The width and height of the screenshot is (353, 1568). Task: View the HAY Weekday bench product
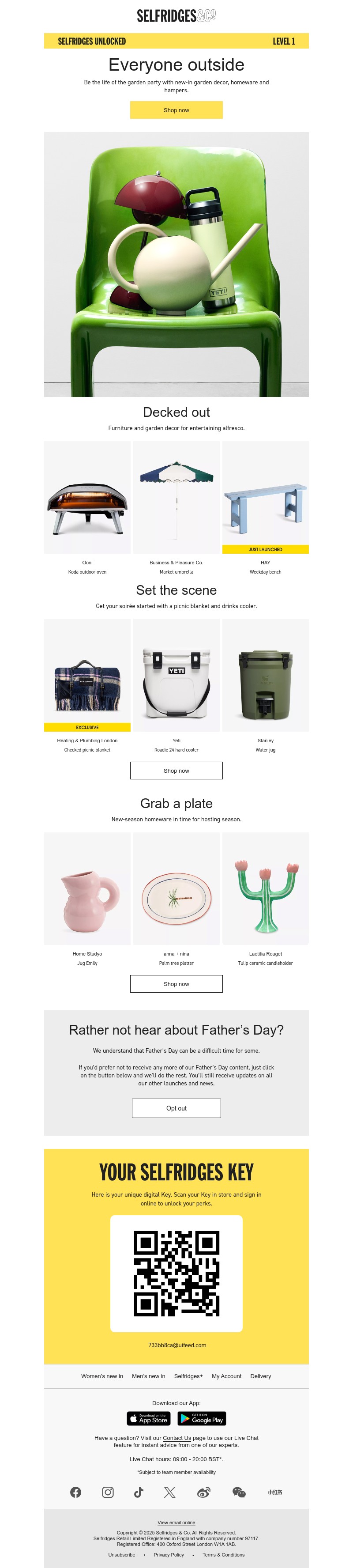pos(265,497)
